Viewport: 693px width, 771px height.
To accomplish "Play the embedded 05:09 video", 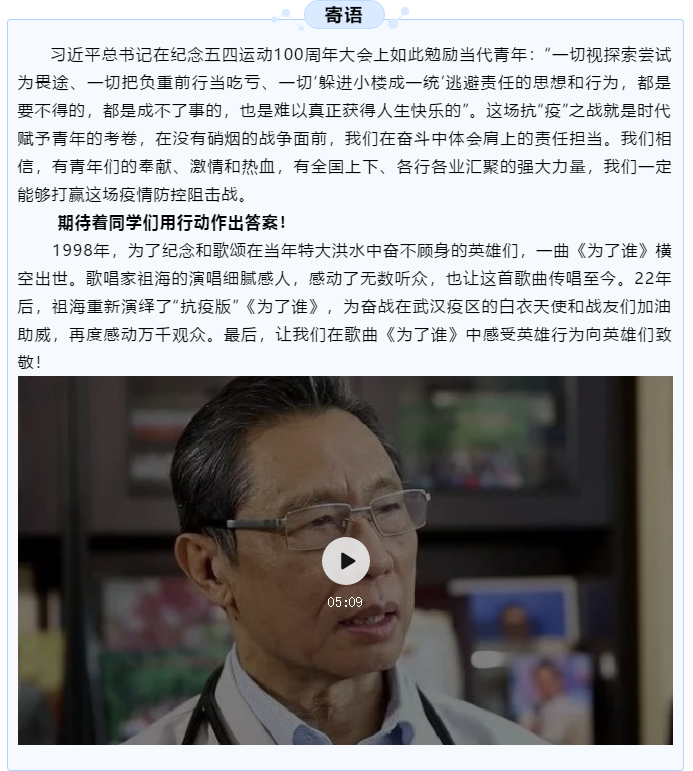I will click(345, 561).
